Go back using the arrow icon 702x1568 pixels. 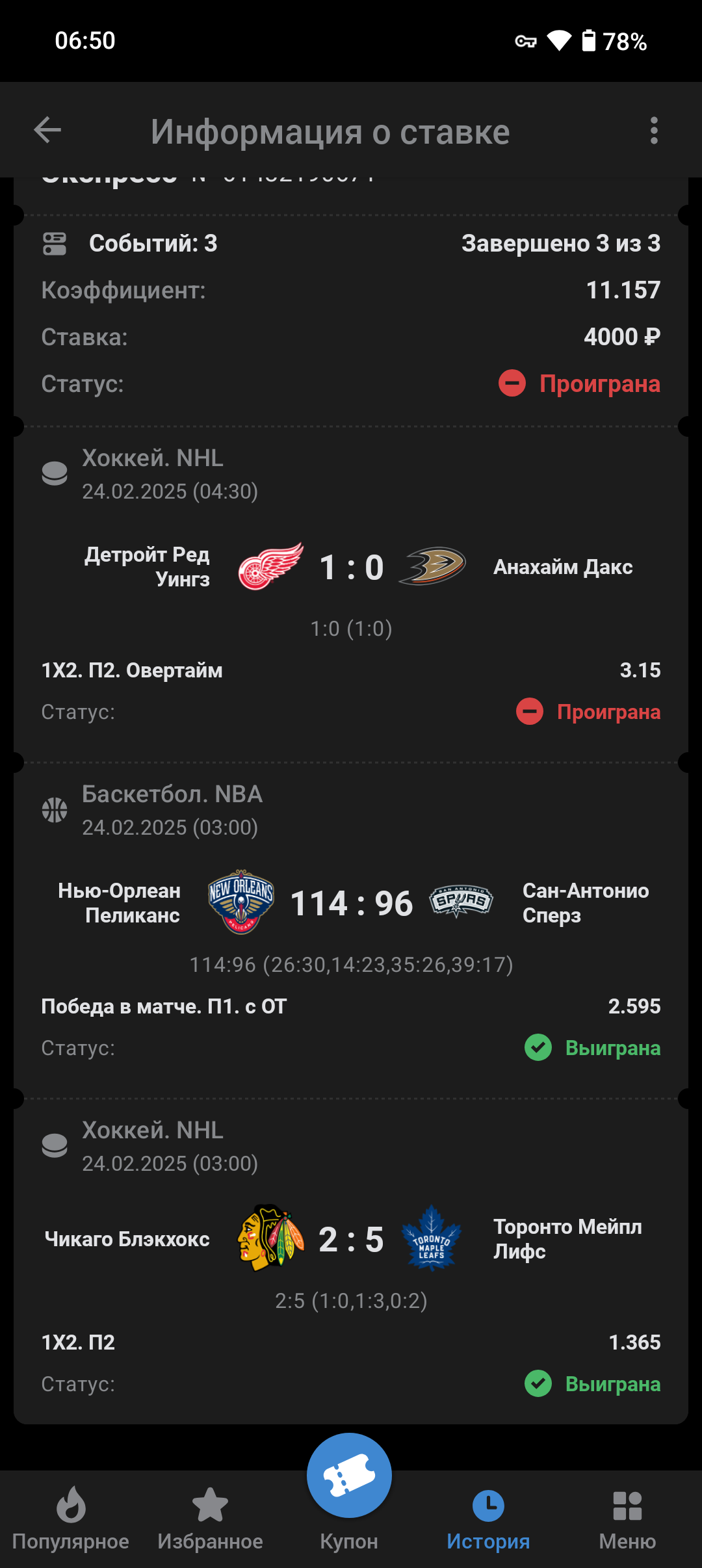47,130
